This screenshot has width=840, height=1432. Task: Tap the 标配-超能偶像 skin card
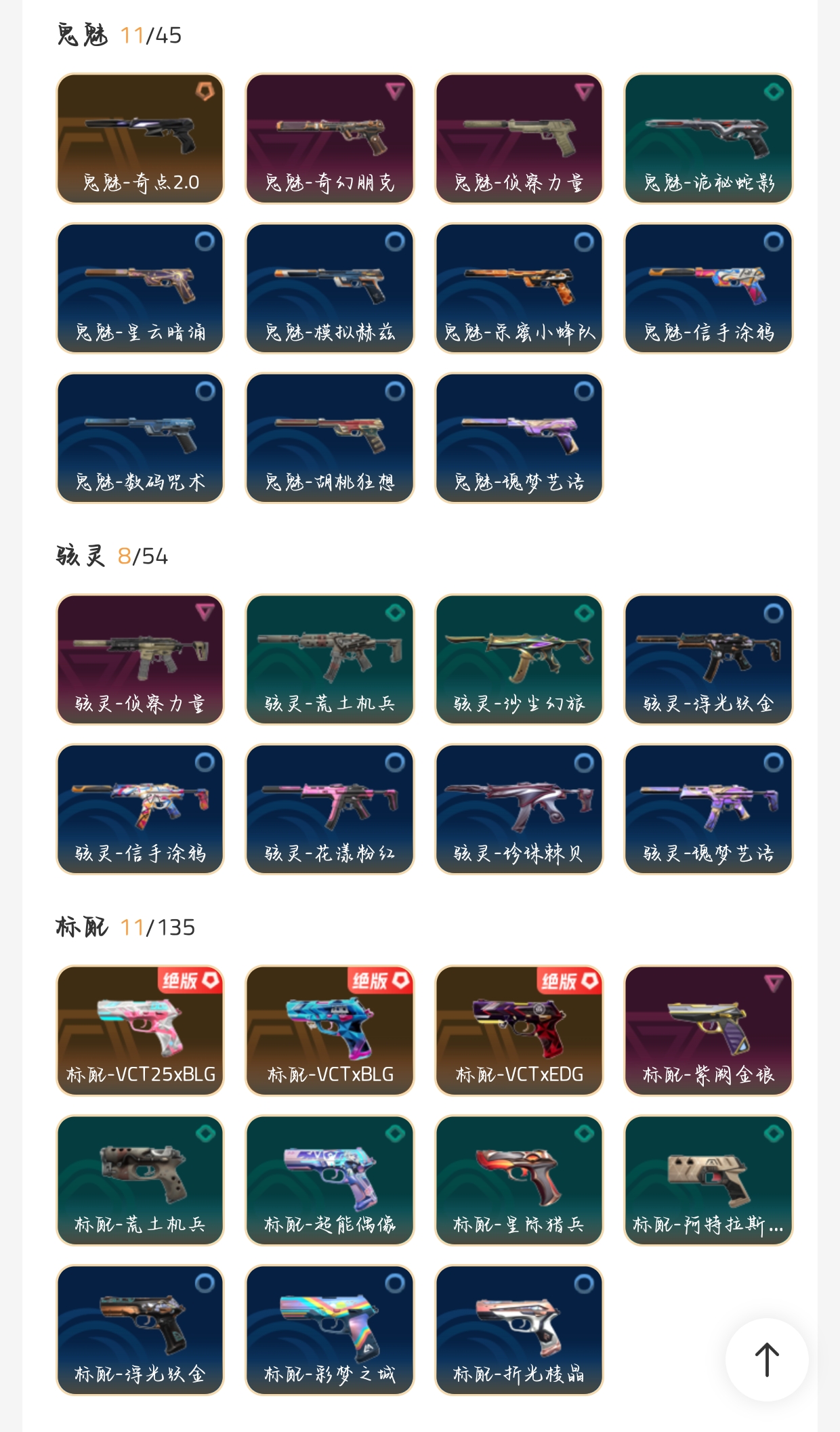[x=330, y=1180]
